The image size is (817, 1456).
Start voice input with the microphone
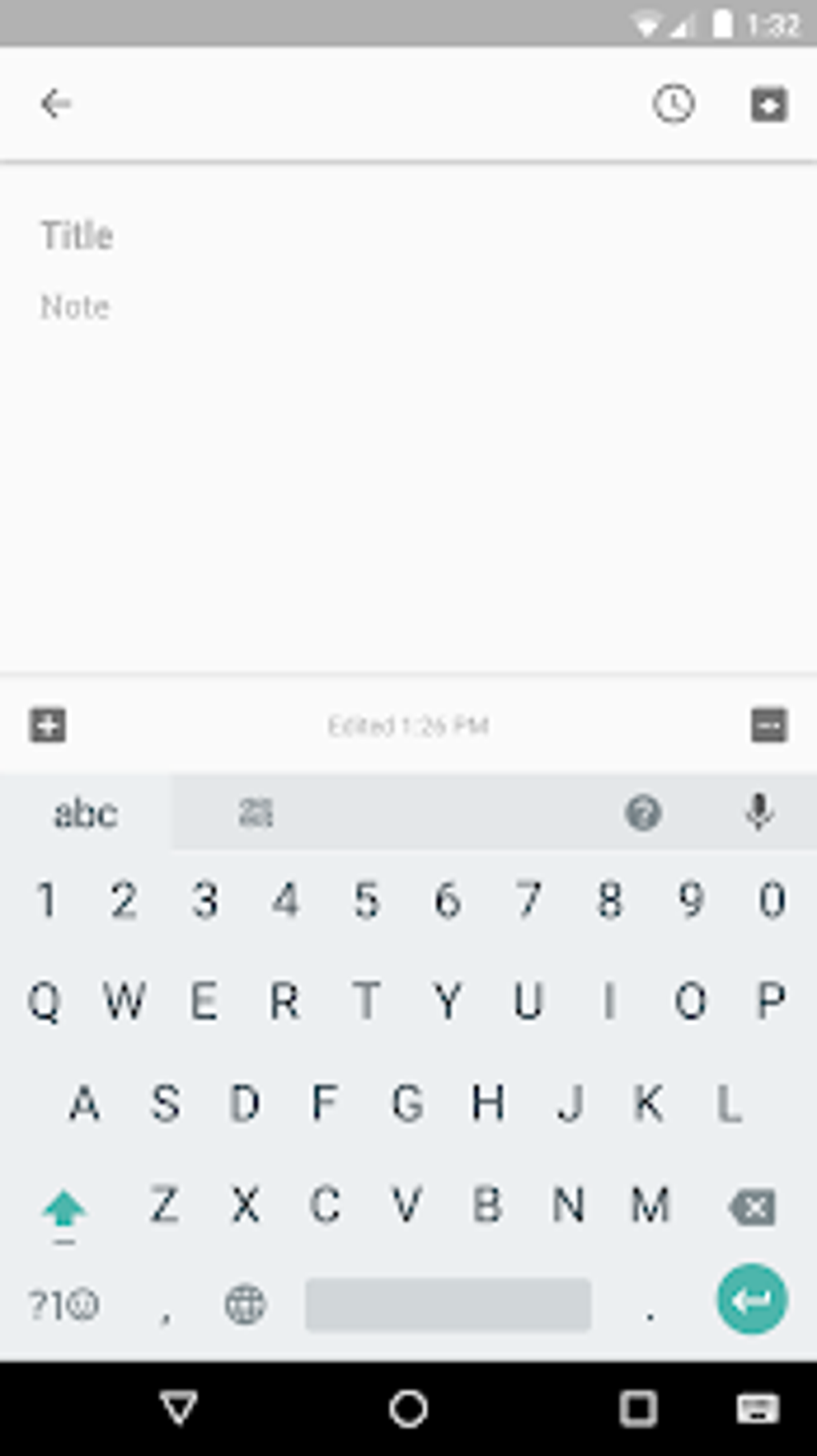[759, 812]
